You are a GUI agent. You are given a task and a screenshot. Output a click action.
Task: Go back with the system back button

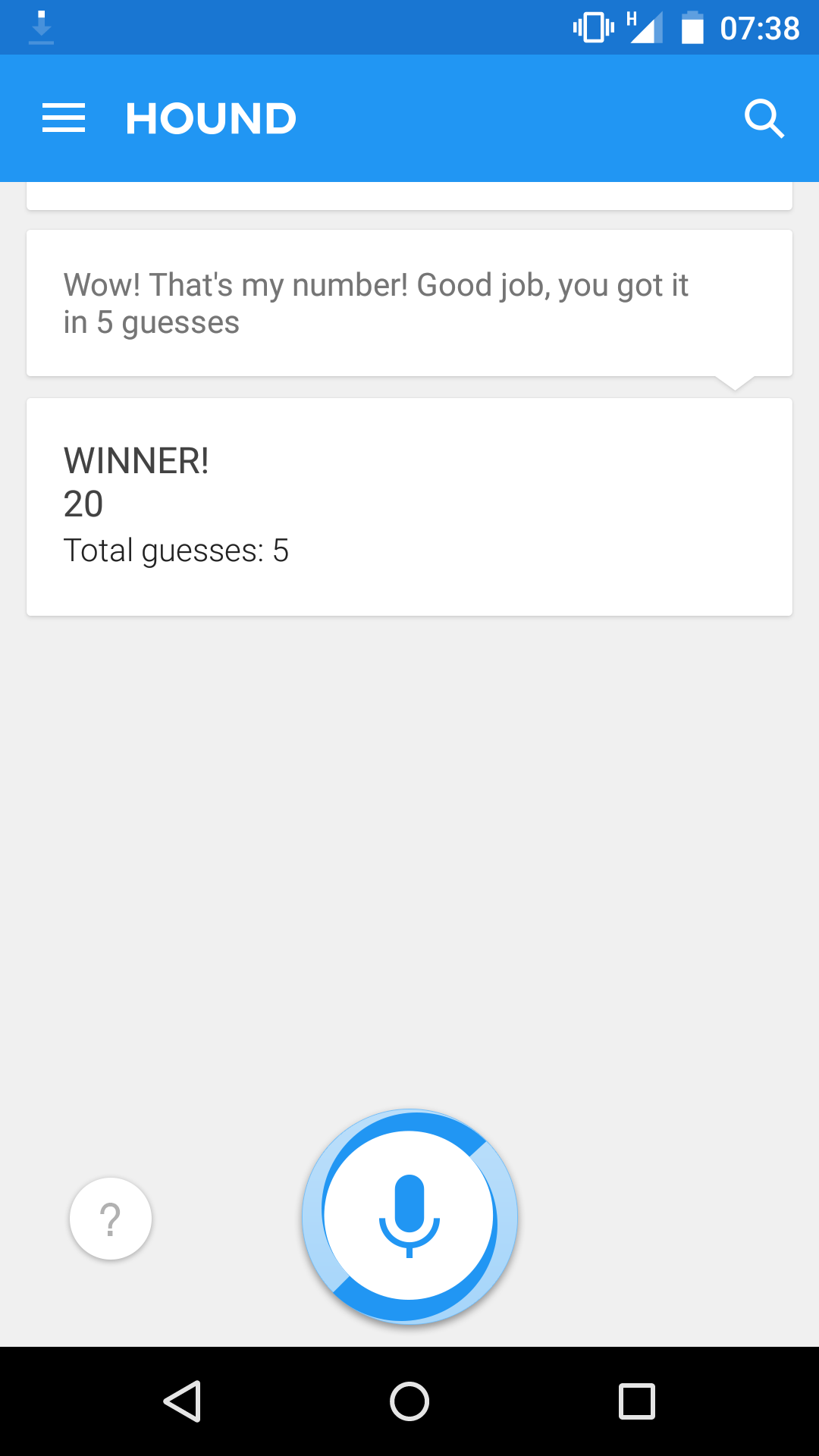183,1401
